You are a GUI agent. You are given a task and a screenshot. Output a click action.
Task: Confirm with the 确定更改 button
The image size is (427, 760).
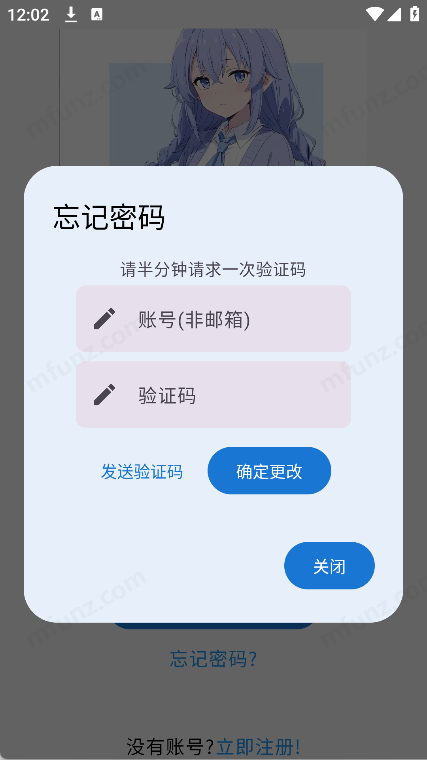point(269,471)
